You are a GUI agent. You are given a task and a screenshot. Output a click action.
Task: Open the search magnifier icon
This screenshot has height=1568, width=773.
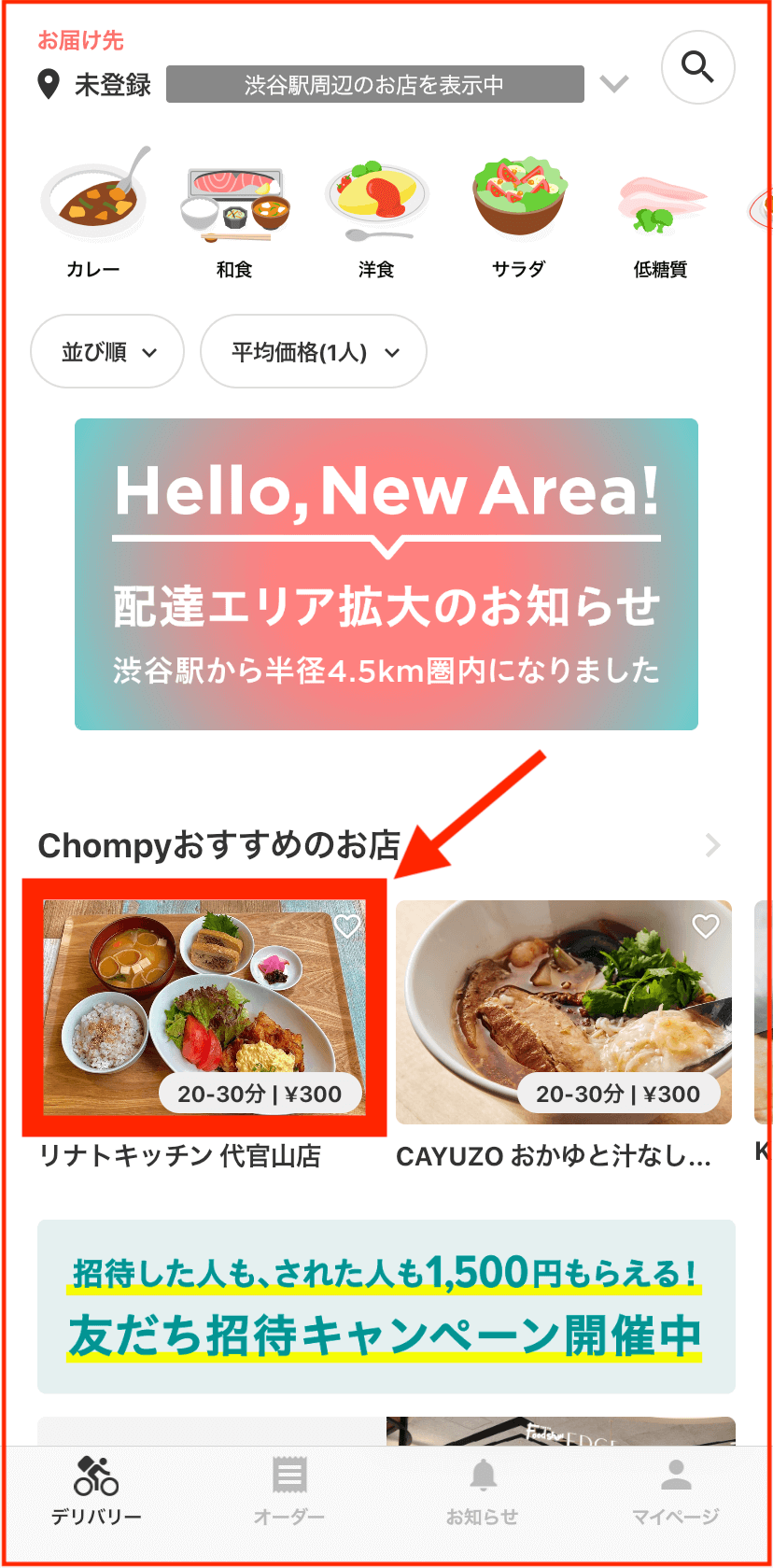697,67
